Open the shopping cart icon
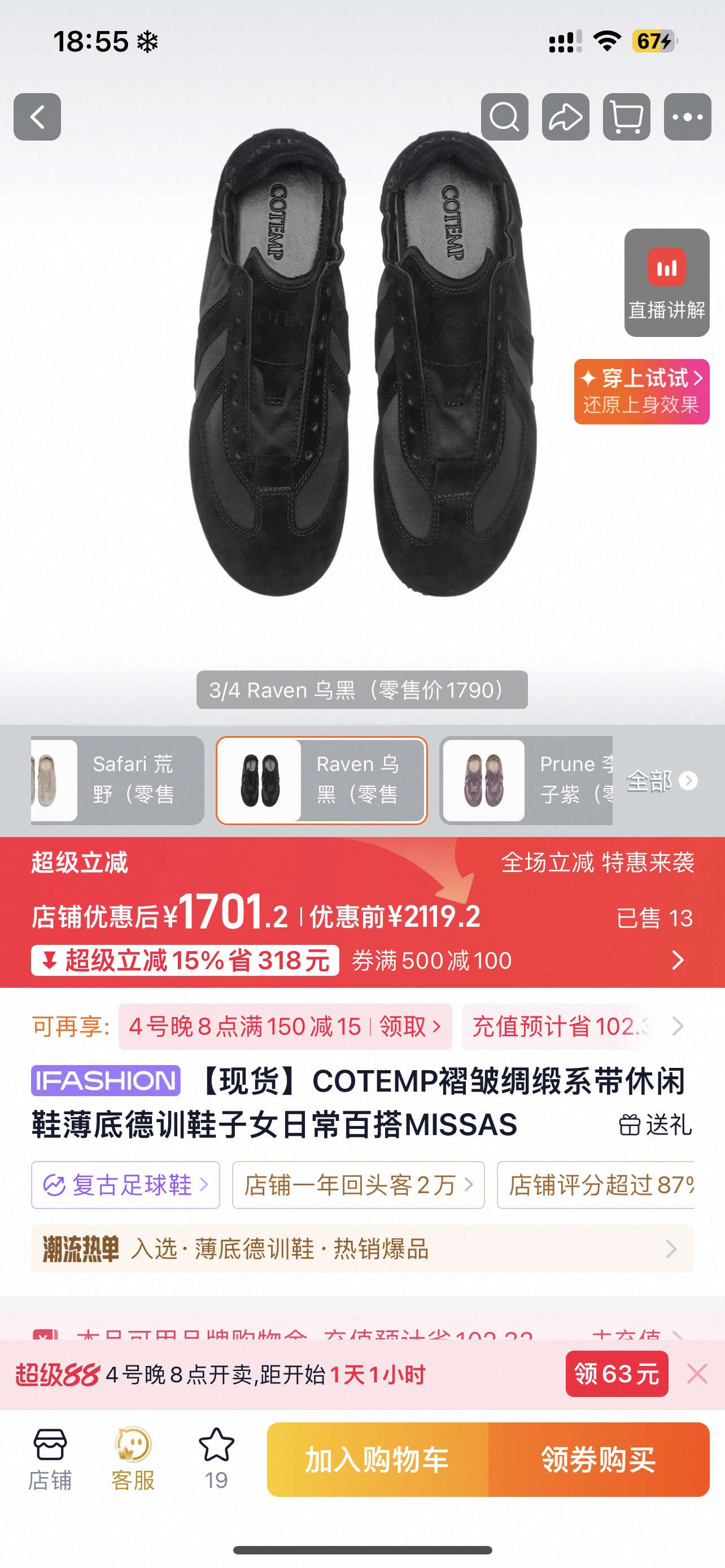Image resolution: width=725 pixels, height=1568 pixels. 626,117
